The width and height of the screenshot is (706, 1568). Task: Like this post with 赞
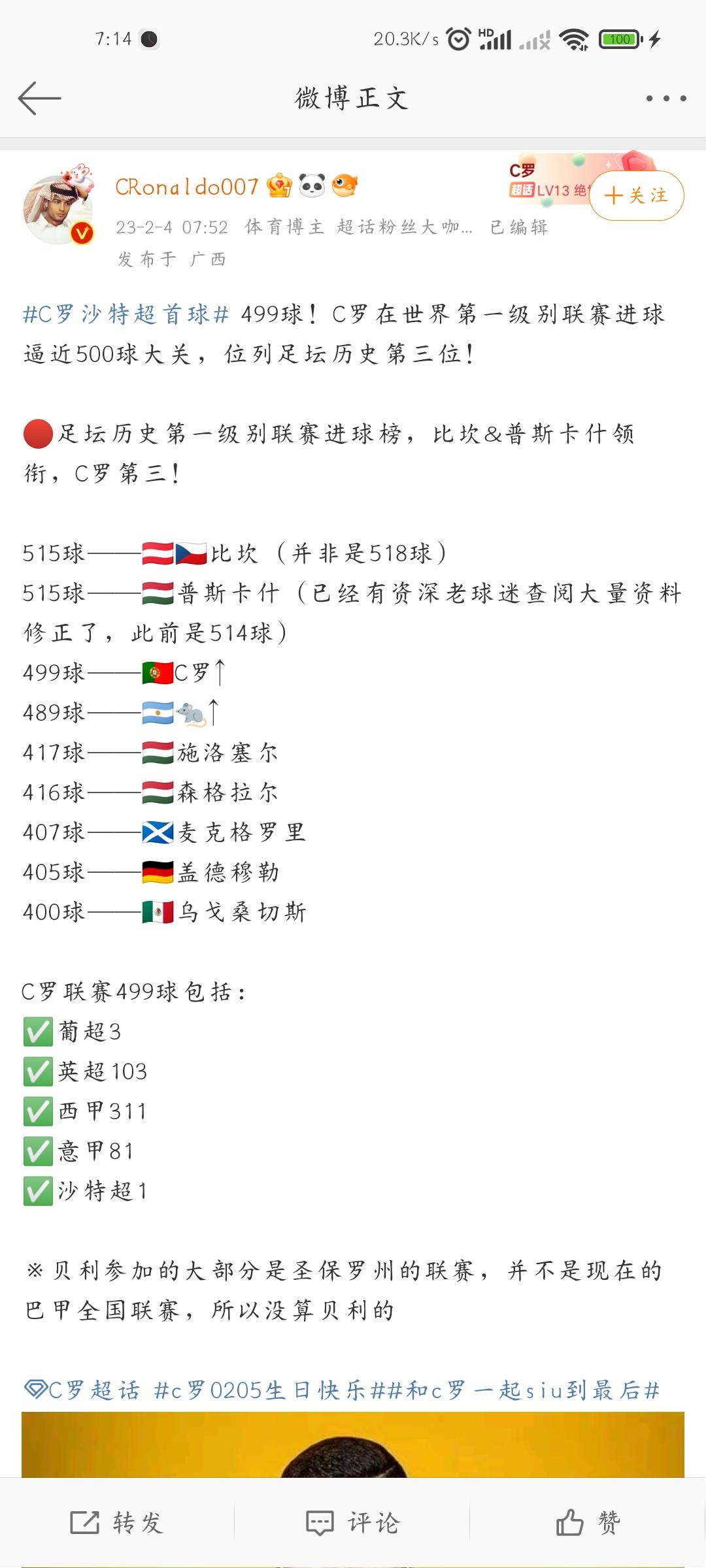(x=588, y=1522)
